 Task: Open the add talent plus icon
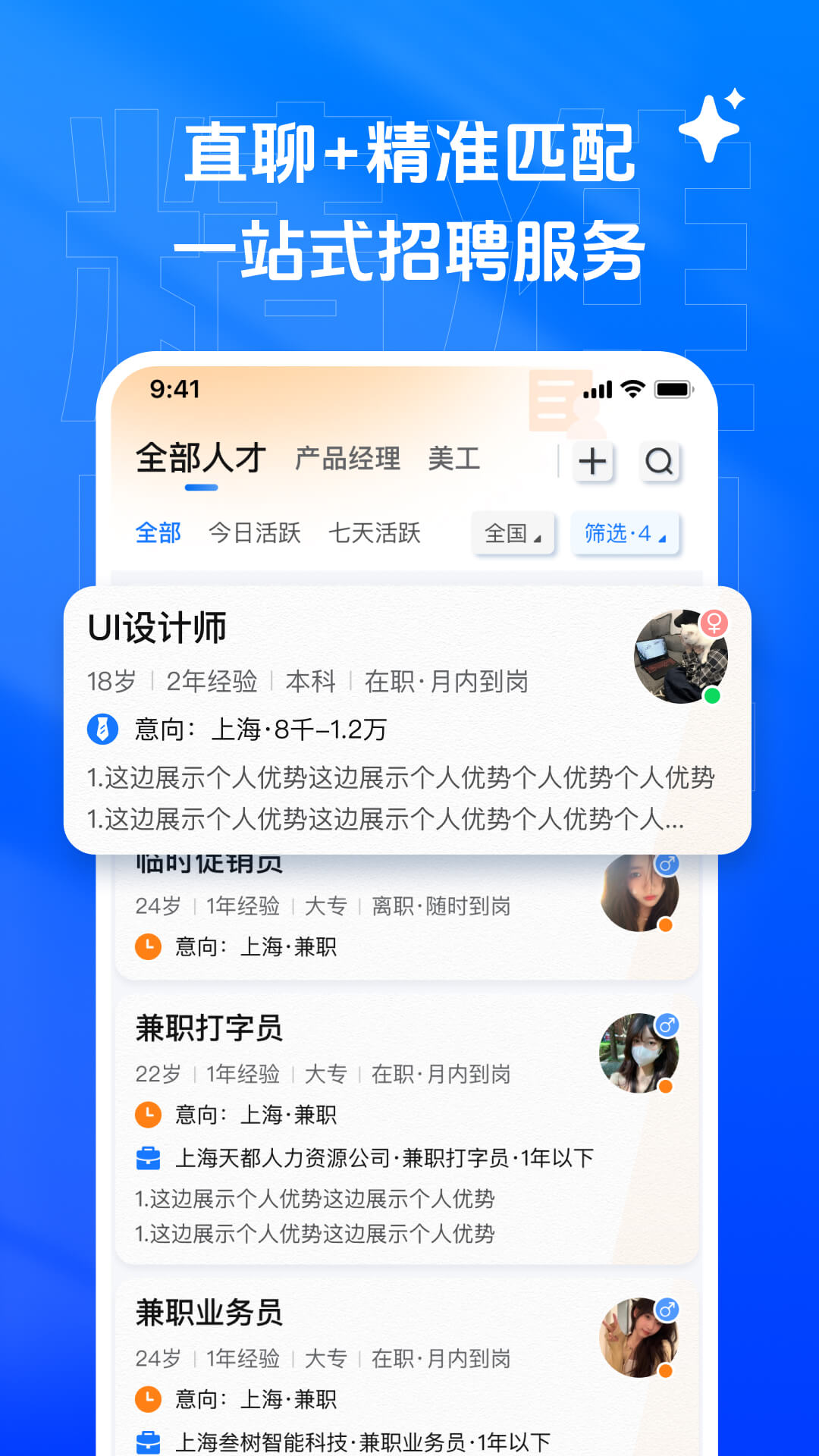[x=592, y=462]
